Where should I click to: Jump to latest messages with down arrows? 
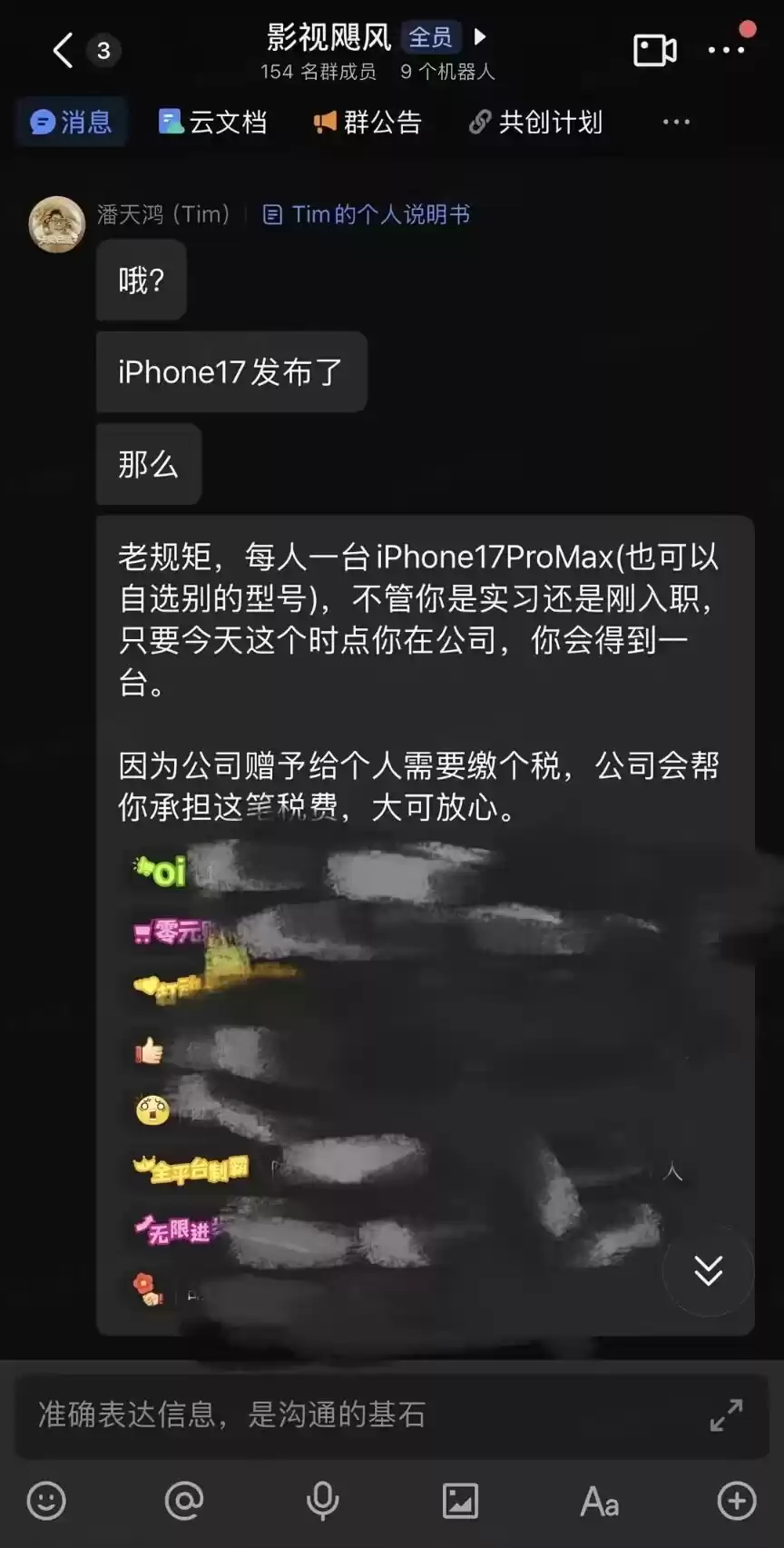coord(708,1270)
